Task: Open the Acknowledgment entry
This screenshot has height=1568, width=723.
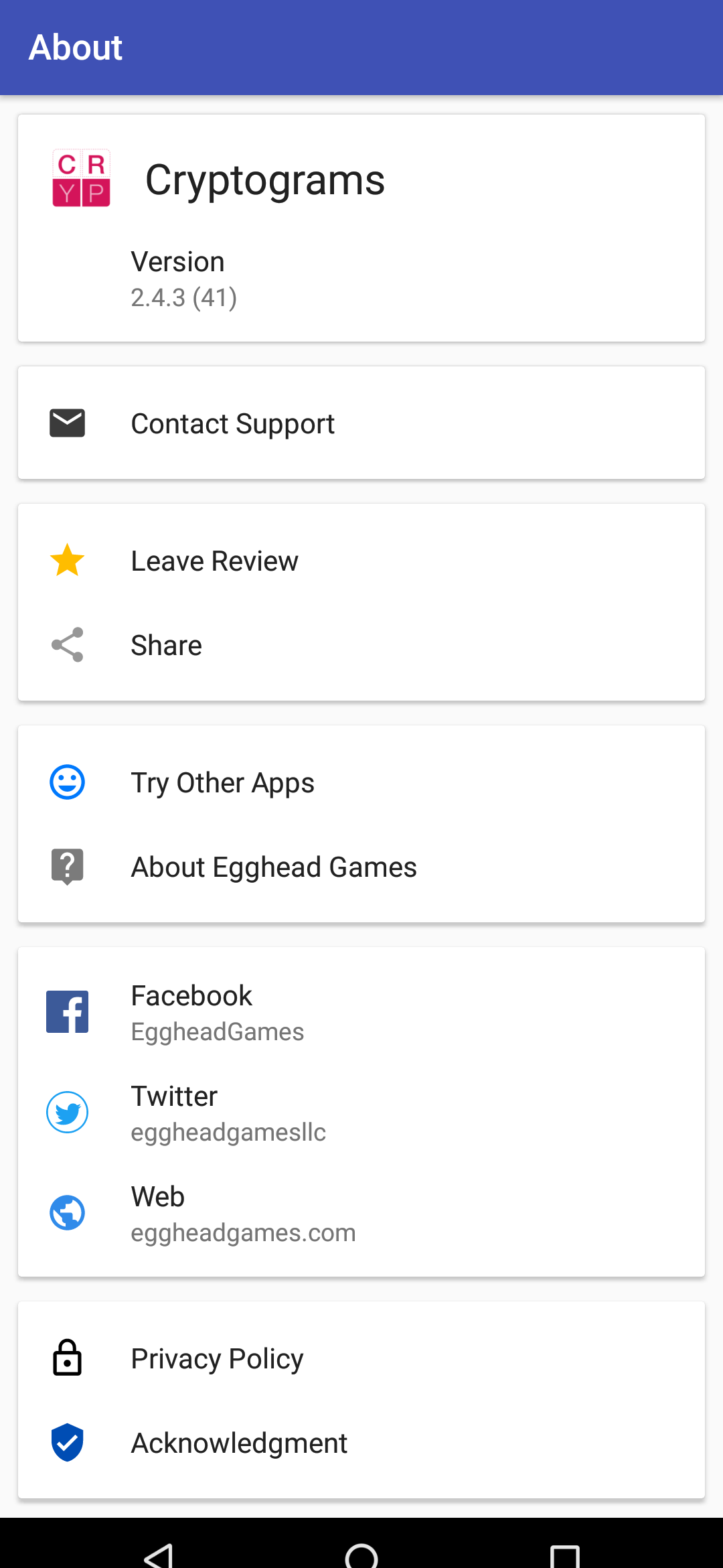Action: point(361,1443)
